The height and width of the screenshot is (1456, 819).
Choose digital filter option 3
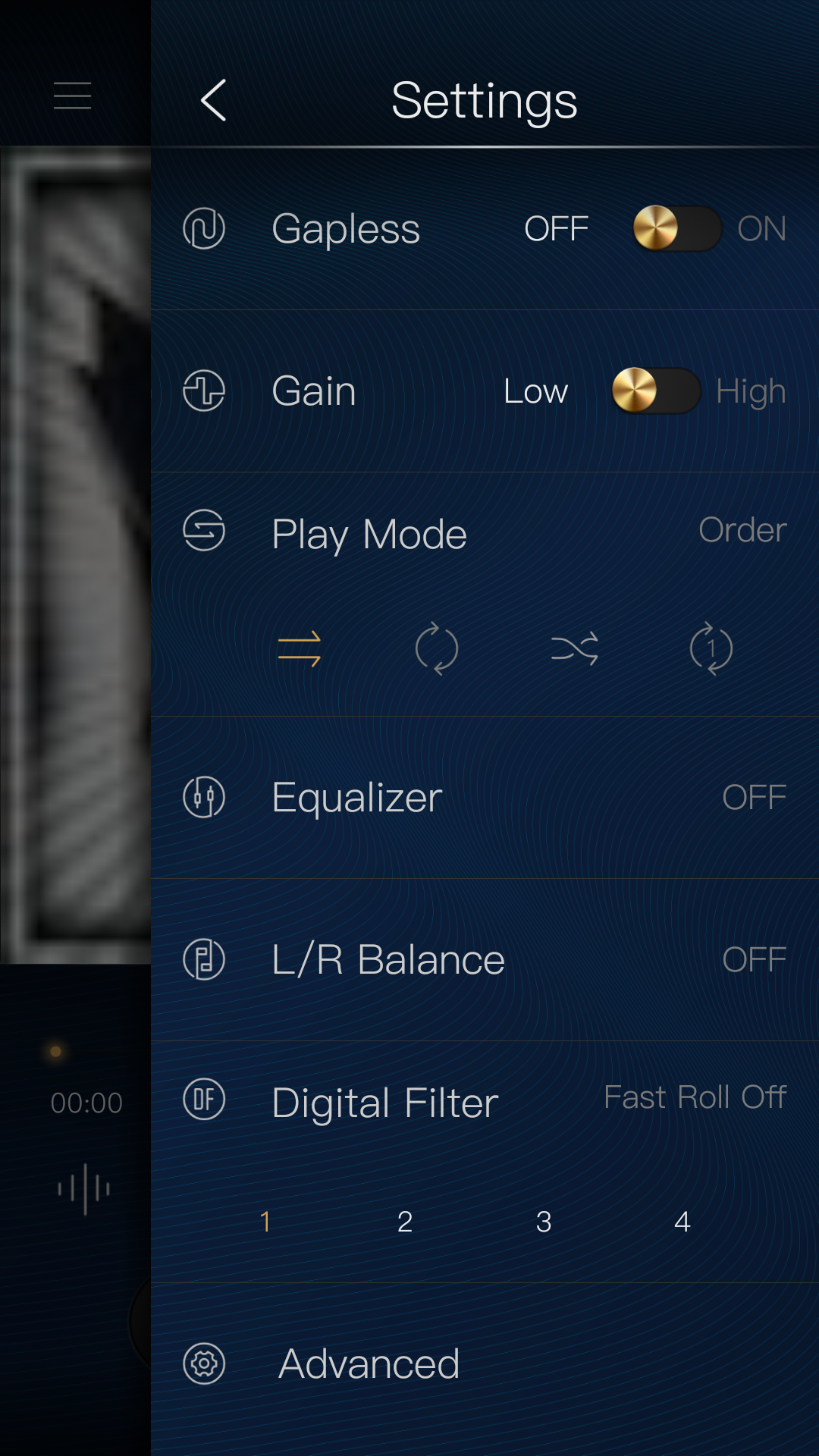point(544,1222)
